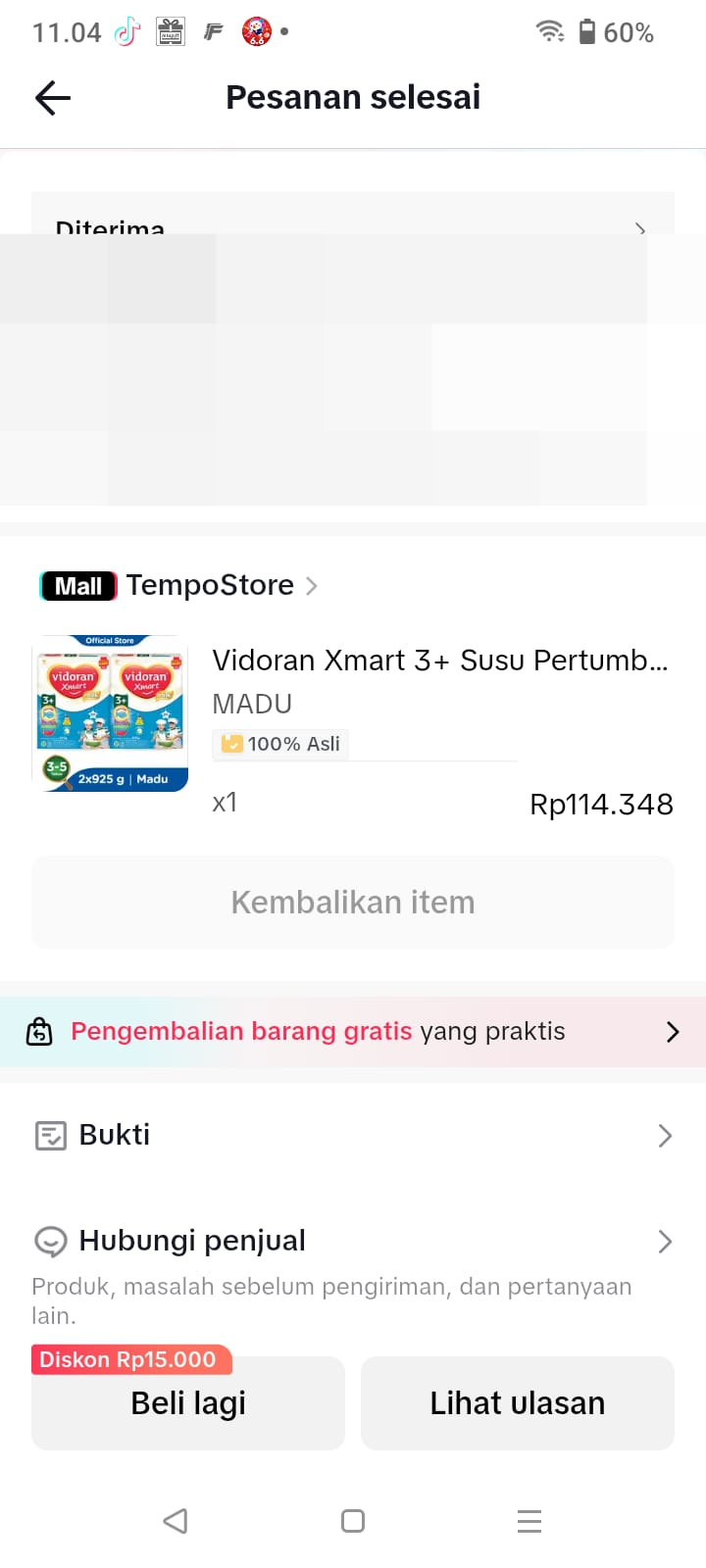Open the Pengembalian barang gratis banner

pyautogui.click(x=353, y=1031)
